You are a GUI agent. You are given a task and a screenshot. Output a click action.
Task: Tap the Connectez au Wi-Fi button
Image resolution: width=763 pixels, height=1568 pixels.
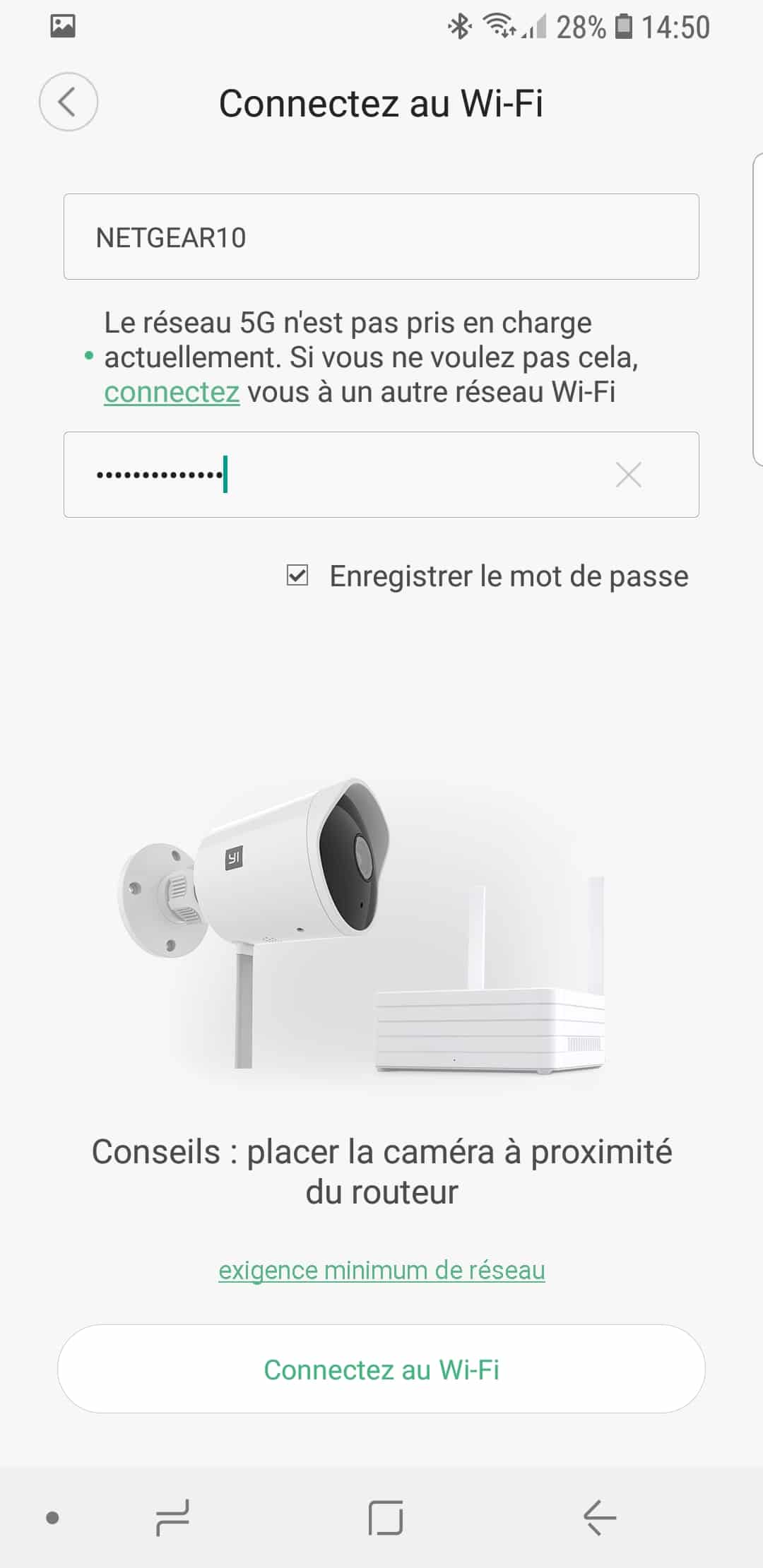(x=381, y=1369)
